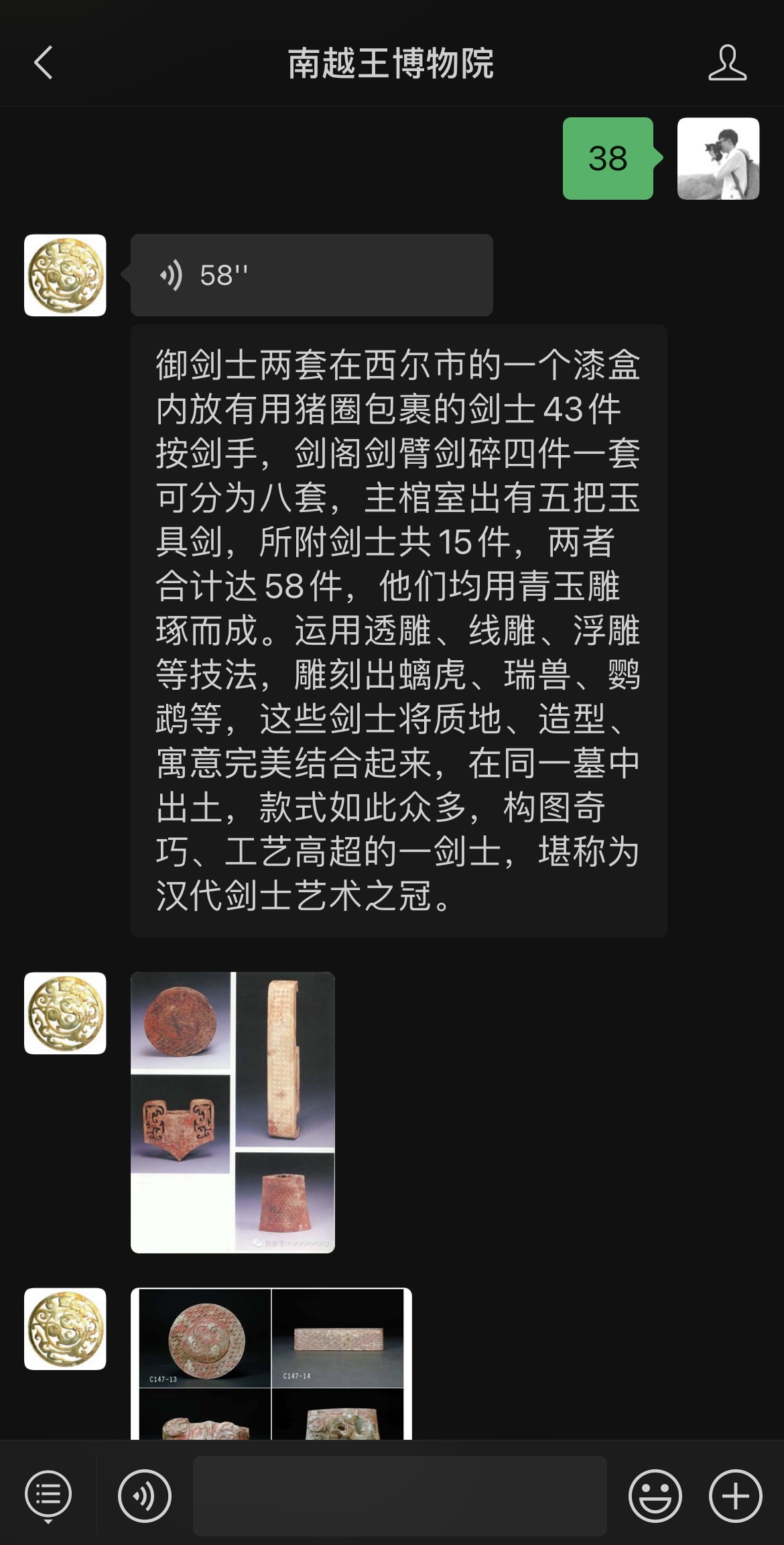Open the account profile icon
Screen dimensions: 784x1545
727,63
